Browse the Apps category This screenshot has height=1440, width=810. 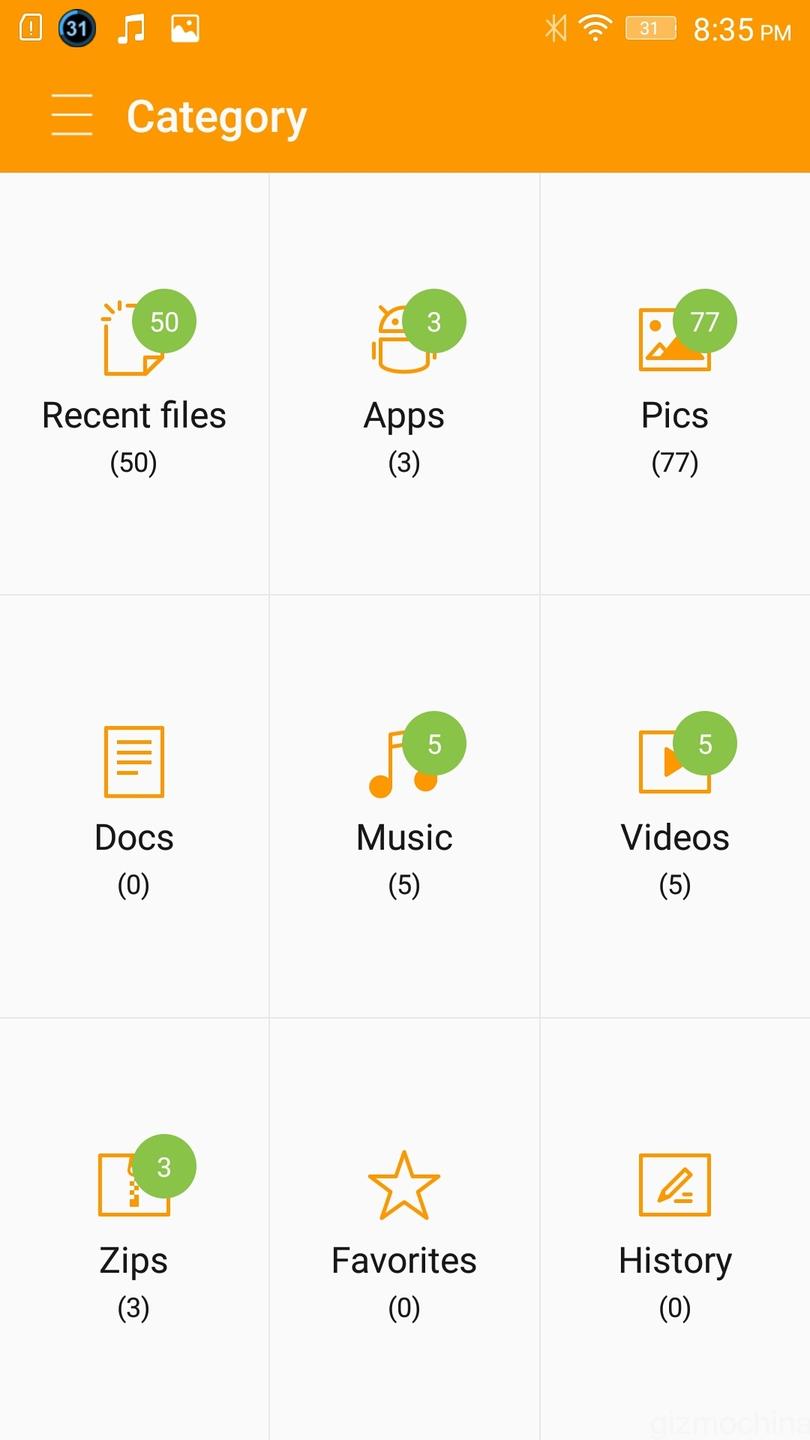[x=404, y=385]
